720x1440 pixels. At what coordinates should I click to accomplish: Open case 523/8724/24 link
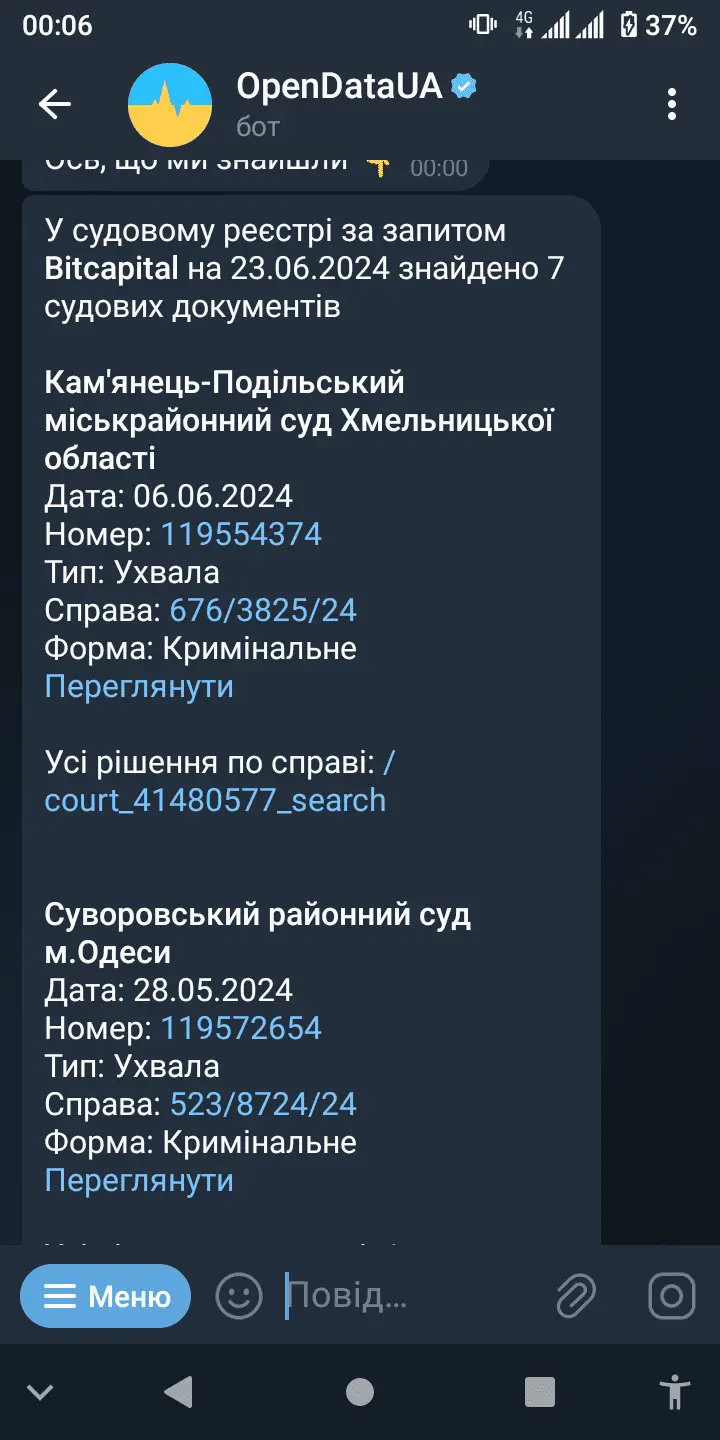(x=263, y=1104)
